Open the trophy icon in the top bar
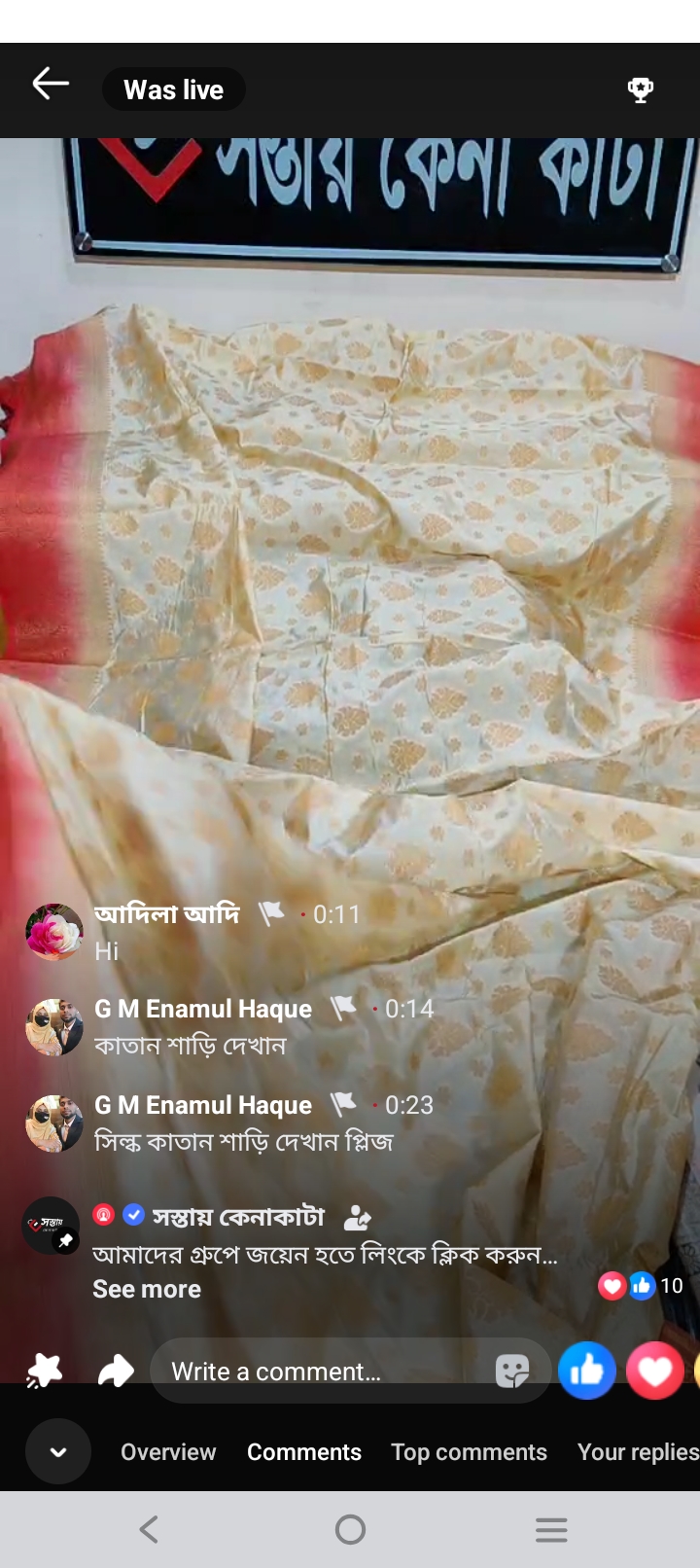 [640, 89]
